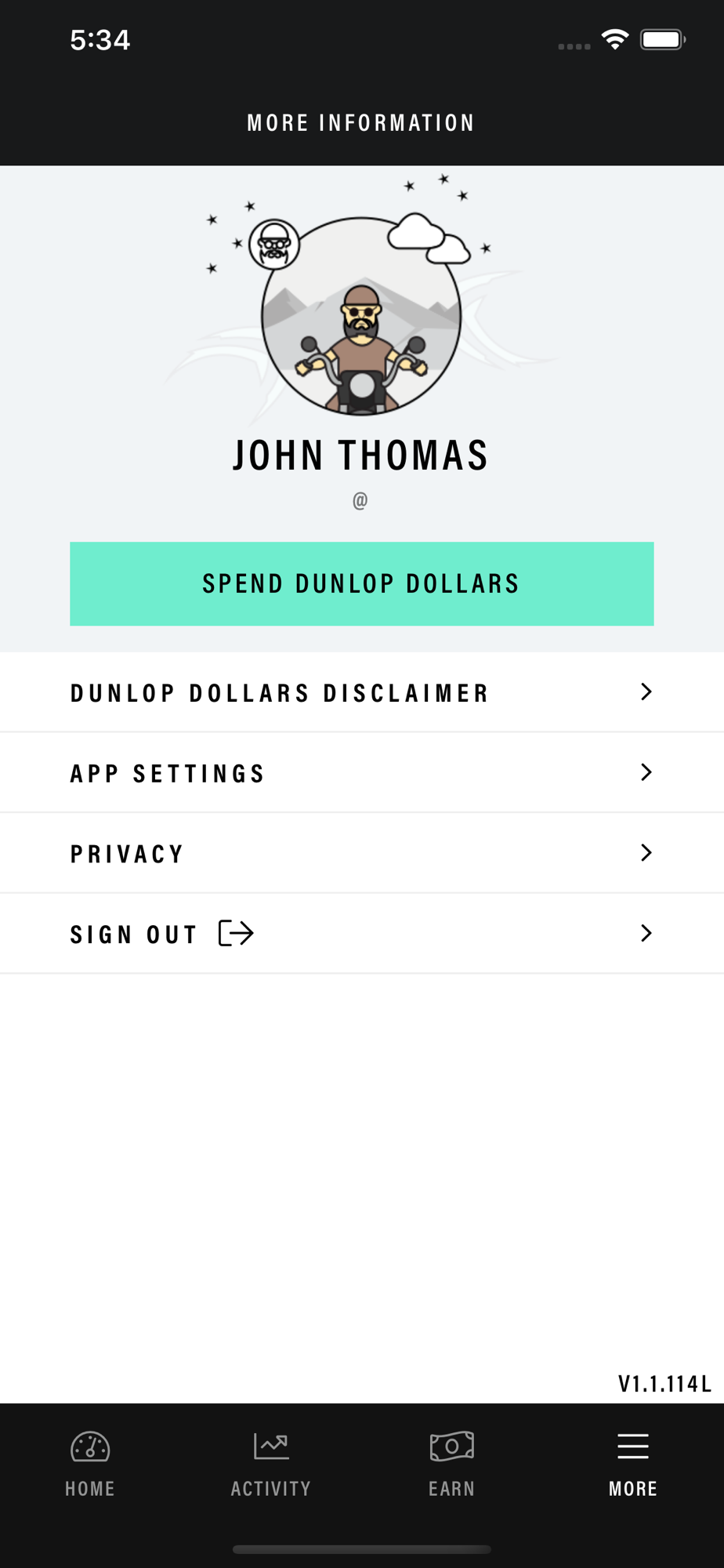Open the Earn tab
The image size is (724, 1568).
coord(452,1465)
